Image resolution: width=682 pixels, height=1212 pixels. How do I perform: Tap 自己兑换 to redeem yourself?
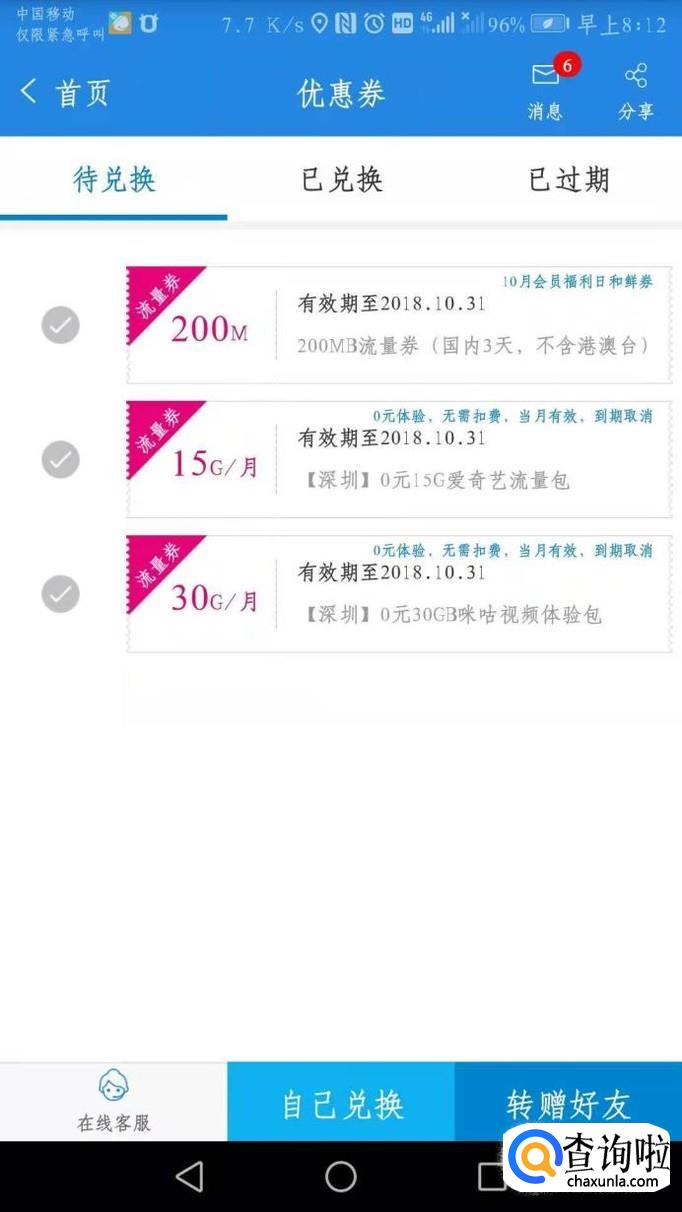(341, 1102)
